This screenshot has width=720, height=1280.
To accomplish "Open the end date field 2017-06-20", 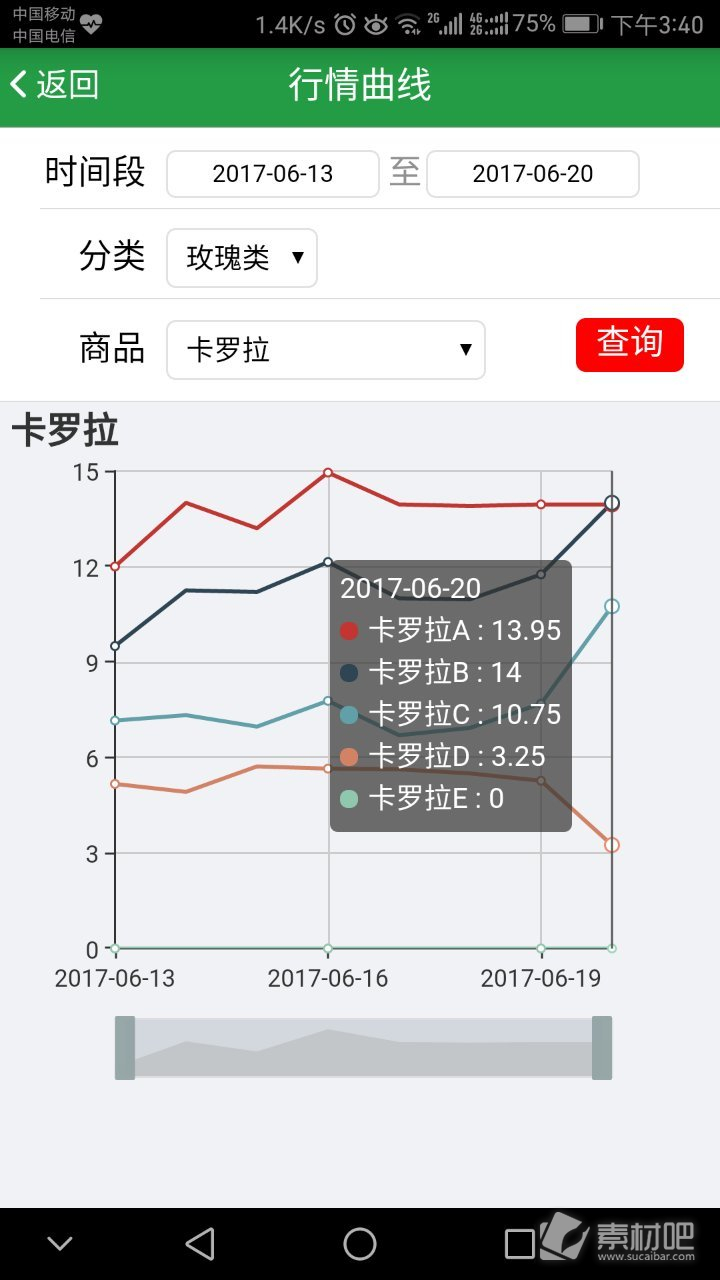I will pyautogui.click(x=533, y=174).
